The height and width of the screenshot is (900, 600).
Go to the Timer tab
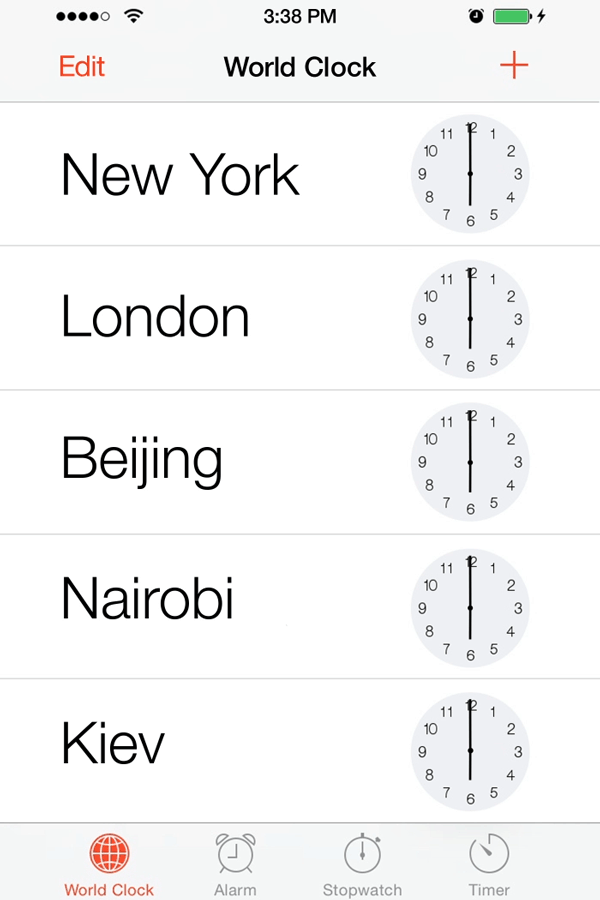489,864
